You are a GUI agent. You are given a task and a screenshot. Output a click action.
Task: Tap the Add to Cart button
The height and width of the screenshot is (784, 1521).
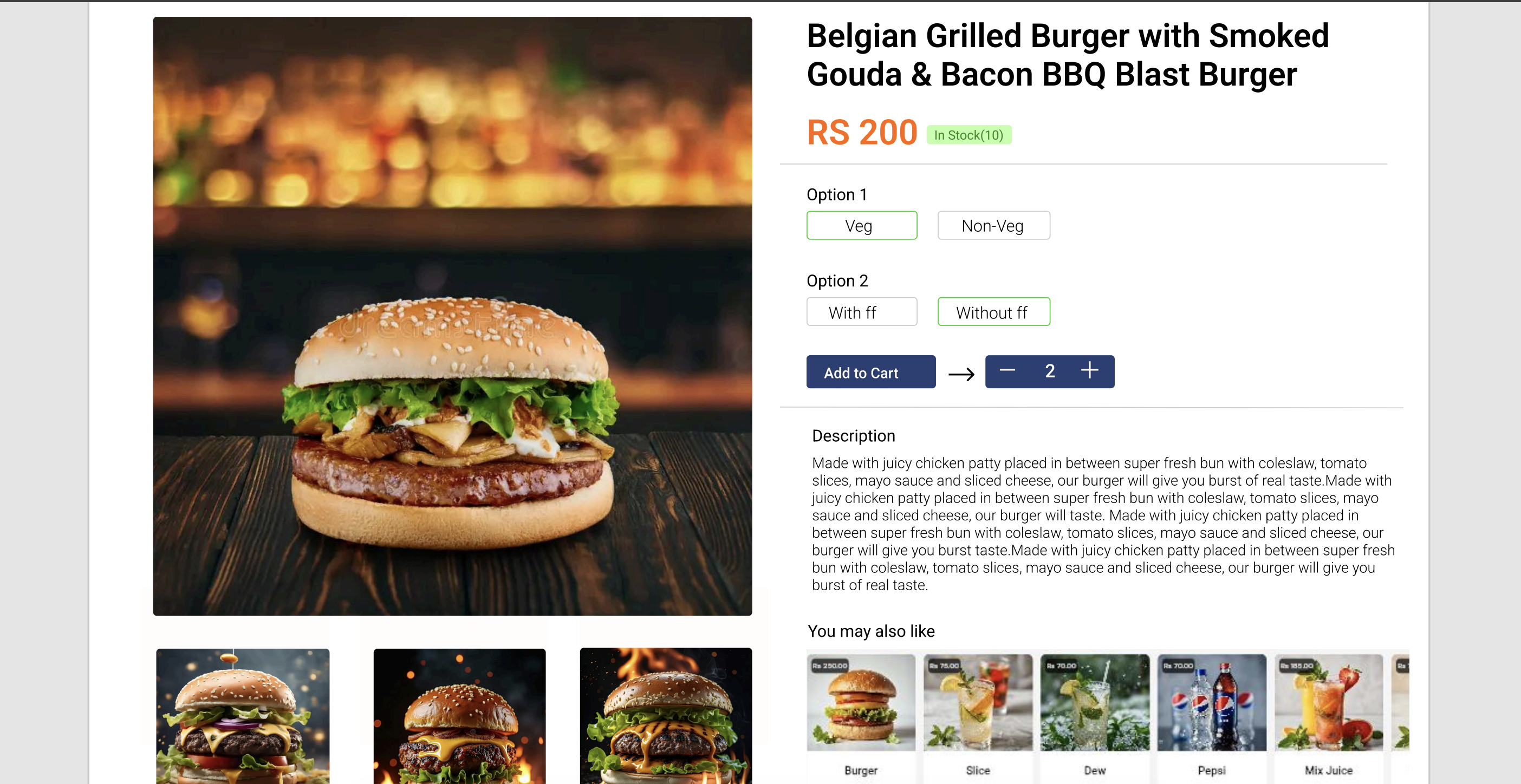coord(870,372)
